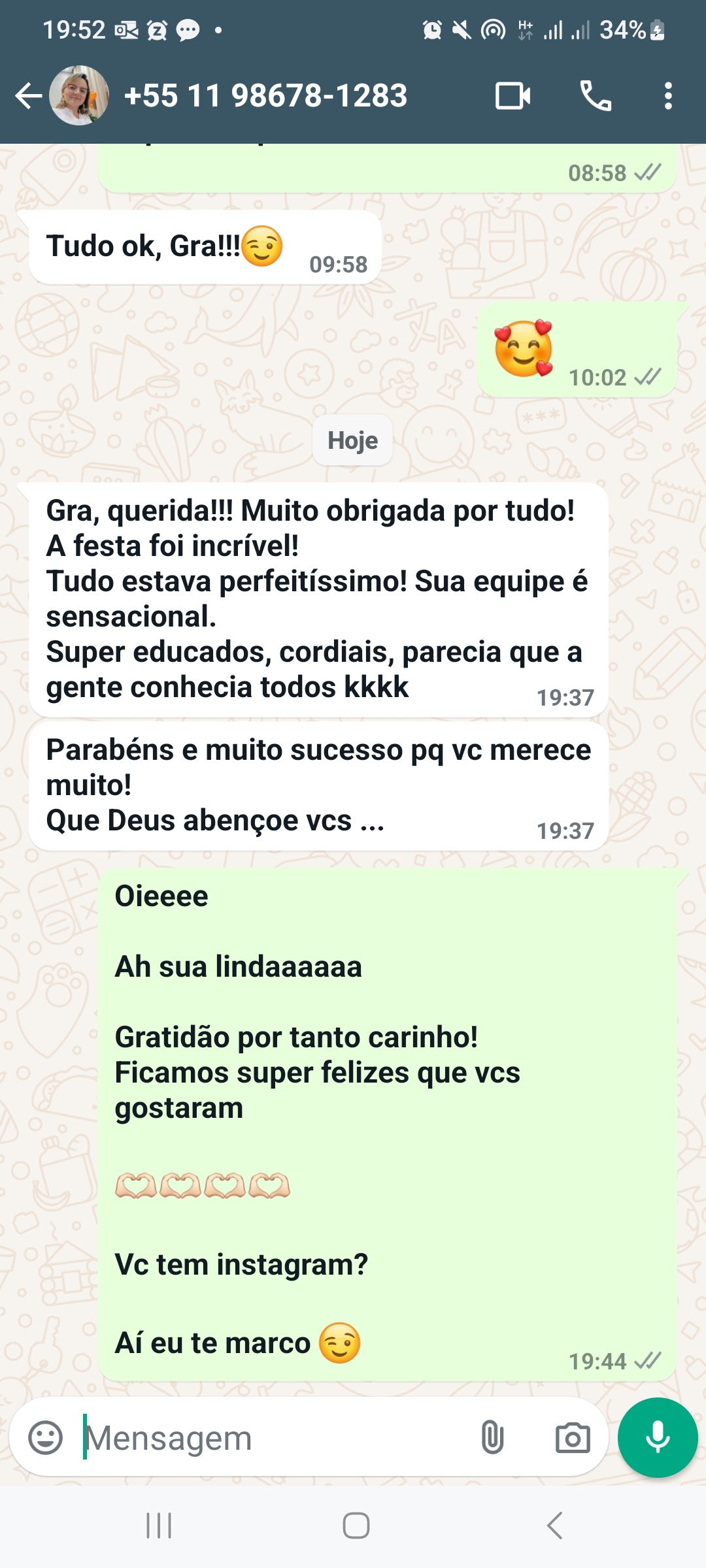
Task: Open the camera to send a photo
Action: pyautogui.click(x=573, y=1438)
